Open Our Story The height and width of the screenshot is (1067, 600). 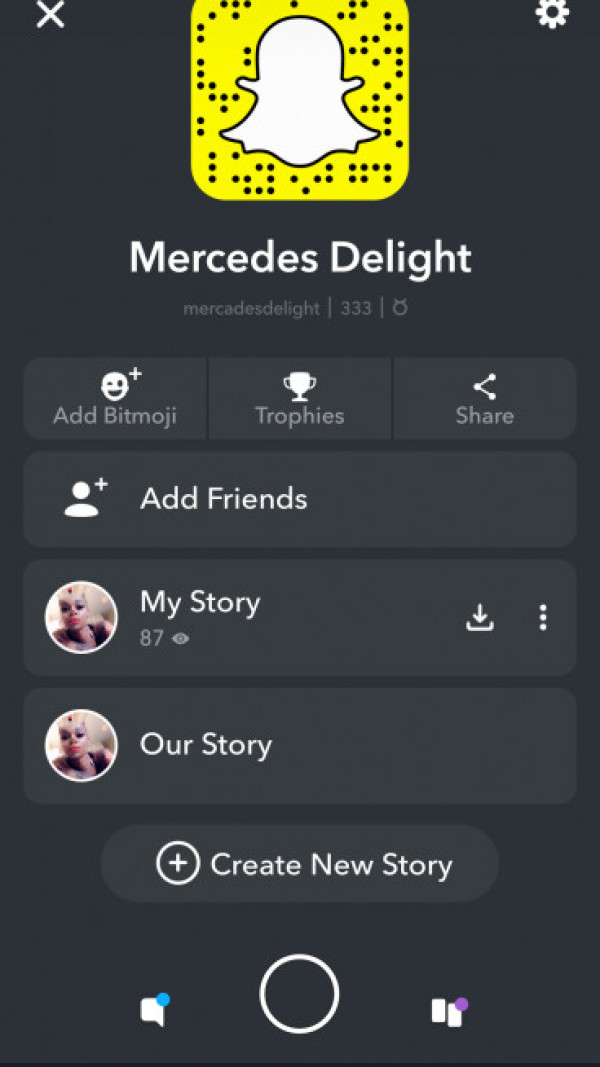[x=300, y=745]
